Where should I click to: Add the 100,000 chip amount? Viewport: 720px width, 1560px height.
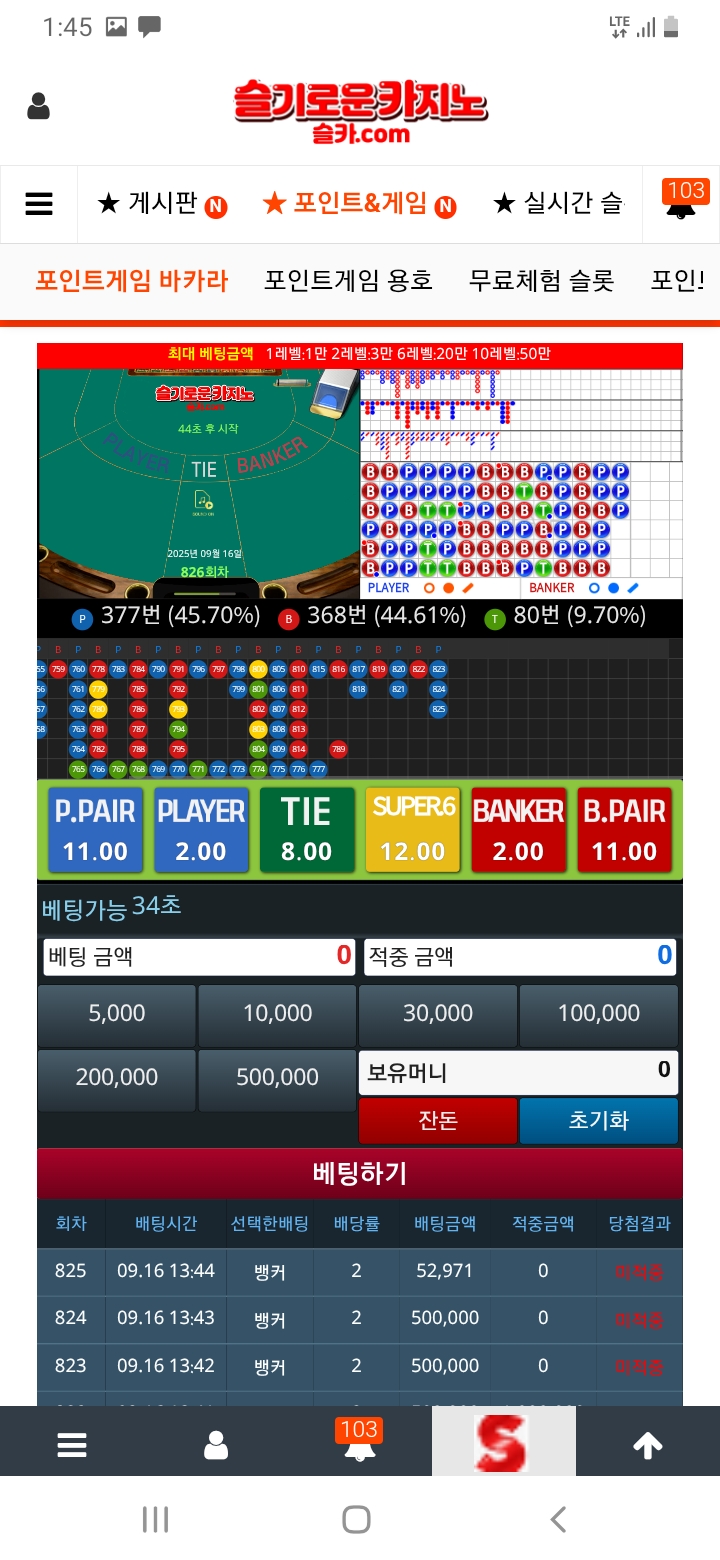pyautogui.click(x=599, y=1014)
